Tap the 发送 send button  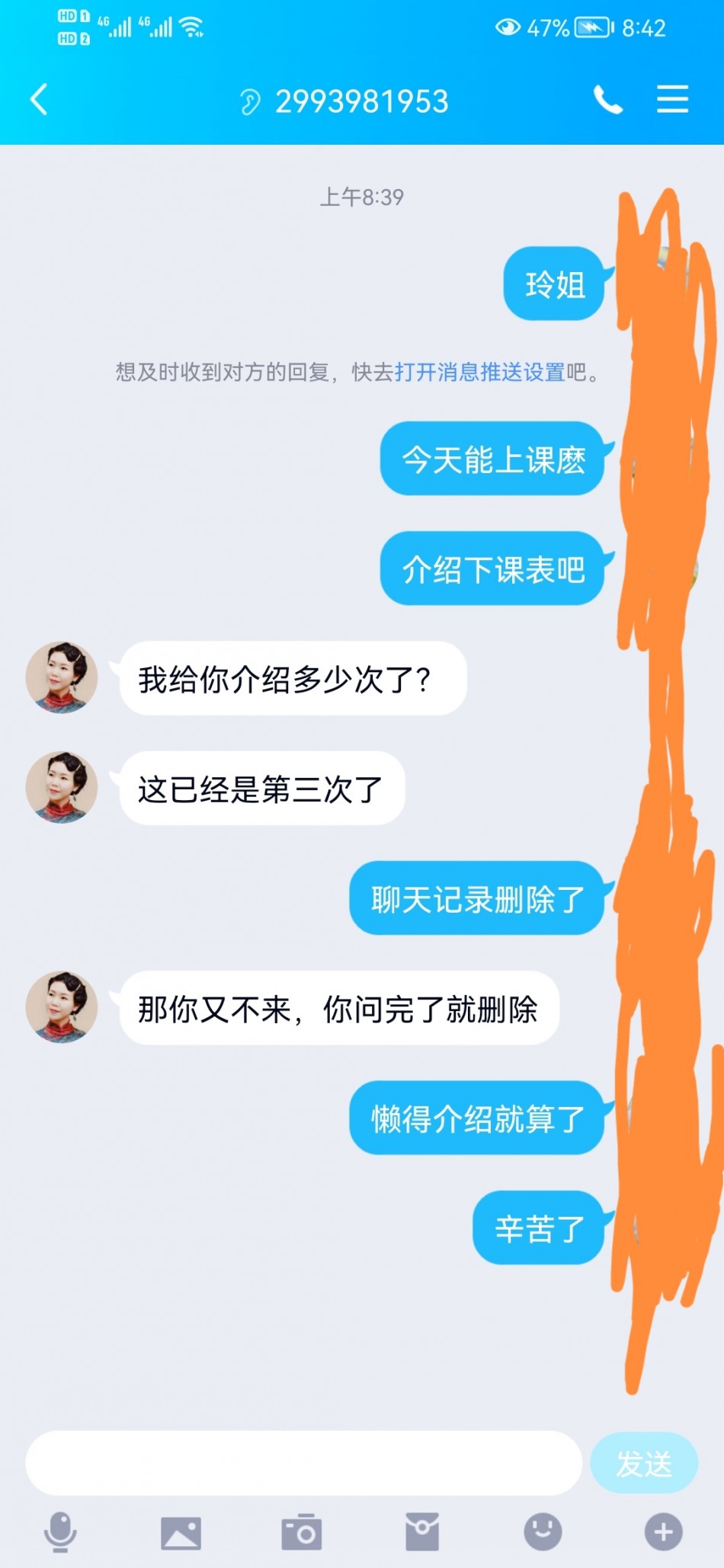click(x=644, y=1463)
